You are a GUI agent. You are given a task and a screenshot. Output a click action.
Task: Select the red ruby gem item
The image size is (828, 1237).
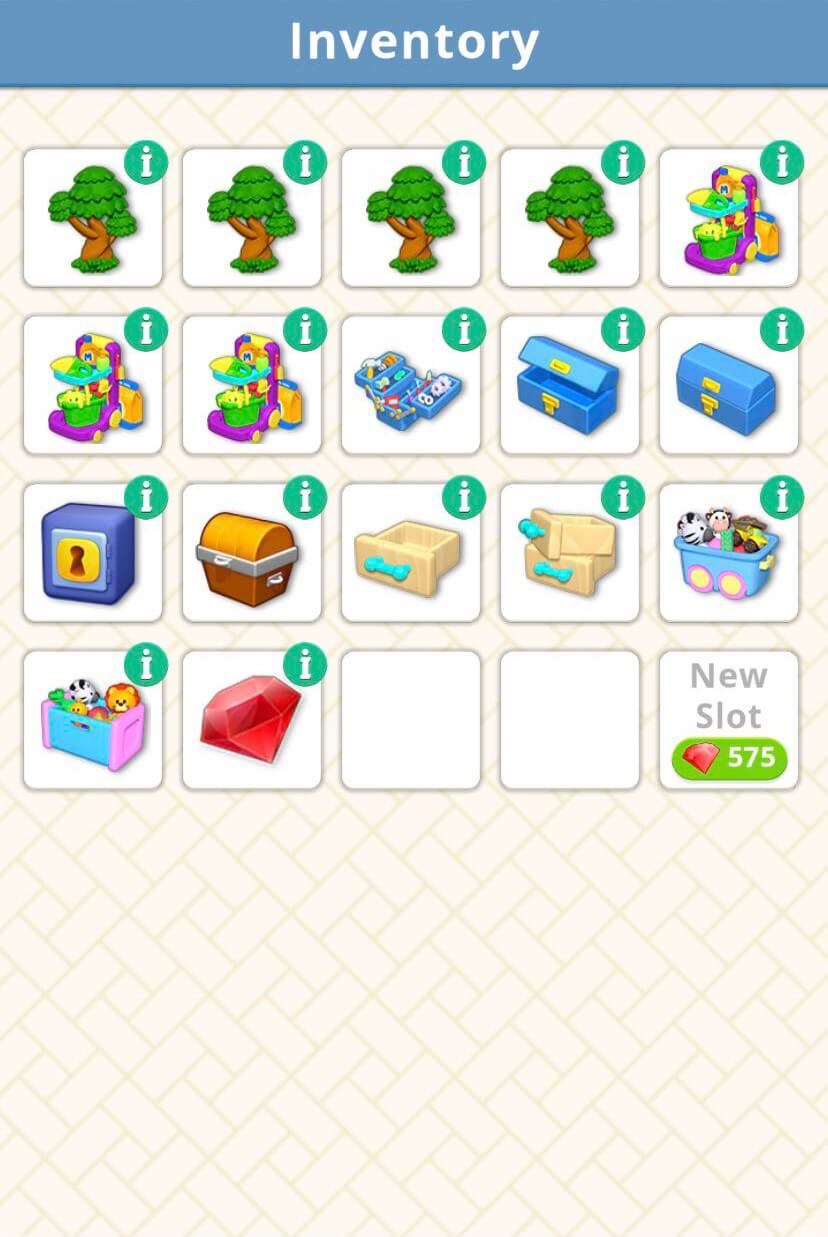click(x=251, y=721)
